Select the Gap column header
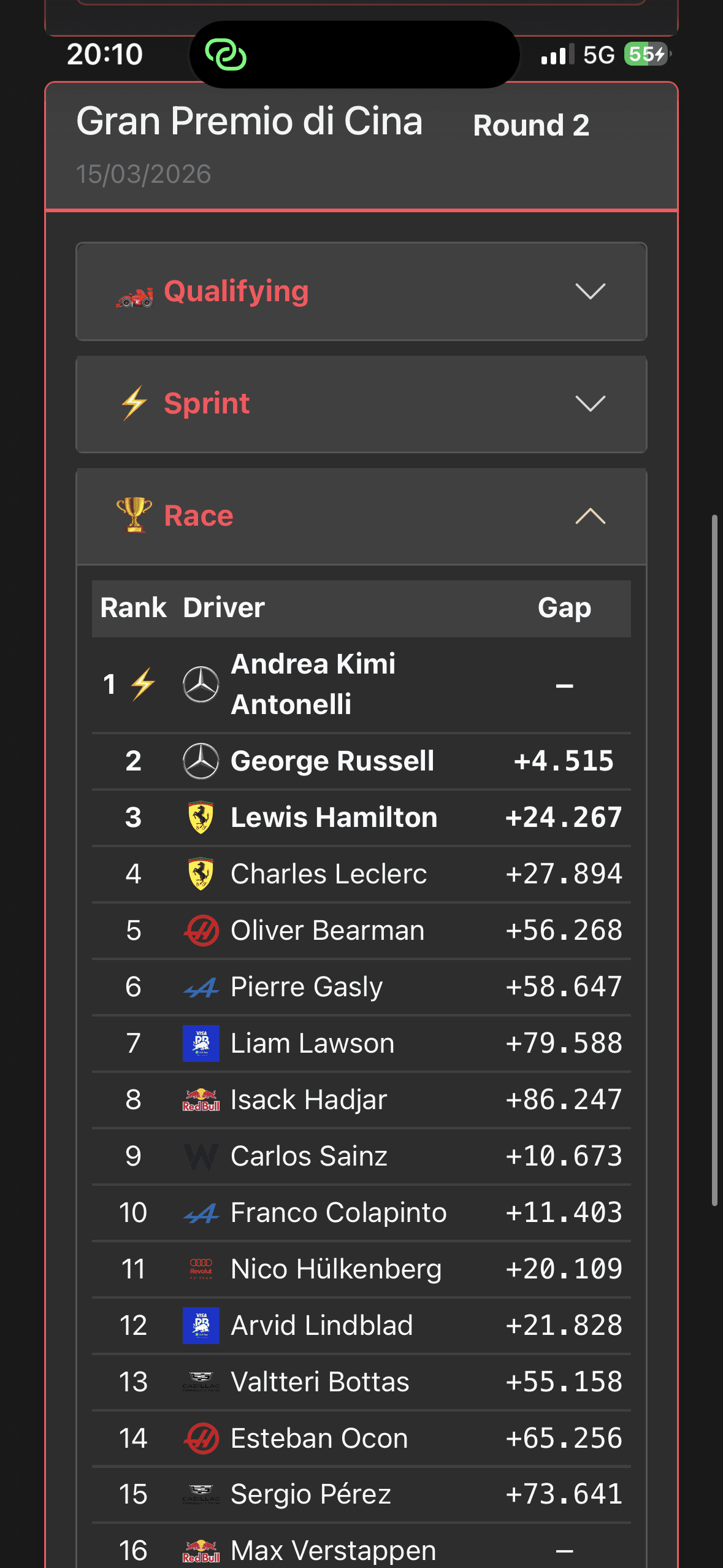Screen dimensions: 723x1568 click(x=564, y=608)
